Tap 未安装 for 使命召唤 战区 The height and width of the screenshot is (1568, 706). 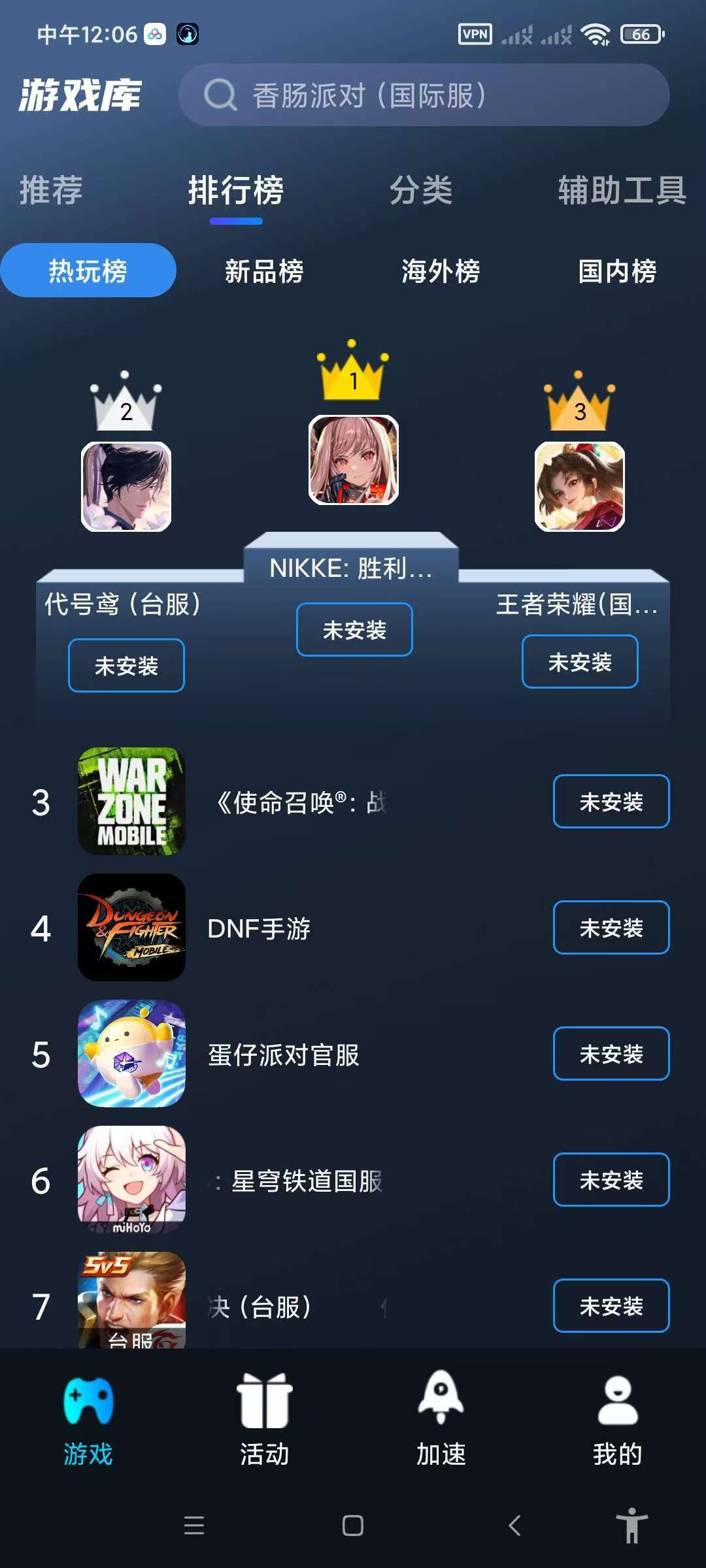(x=611, y=802)
